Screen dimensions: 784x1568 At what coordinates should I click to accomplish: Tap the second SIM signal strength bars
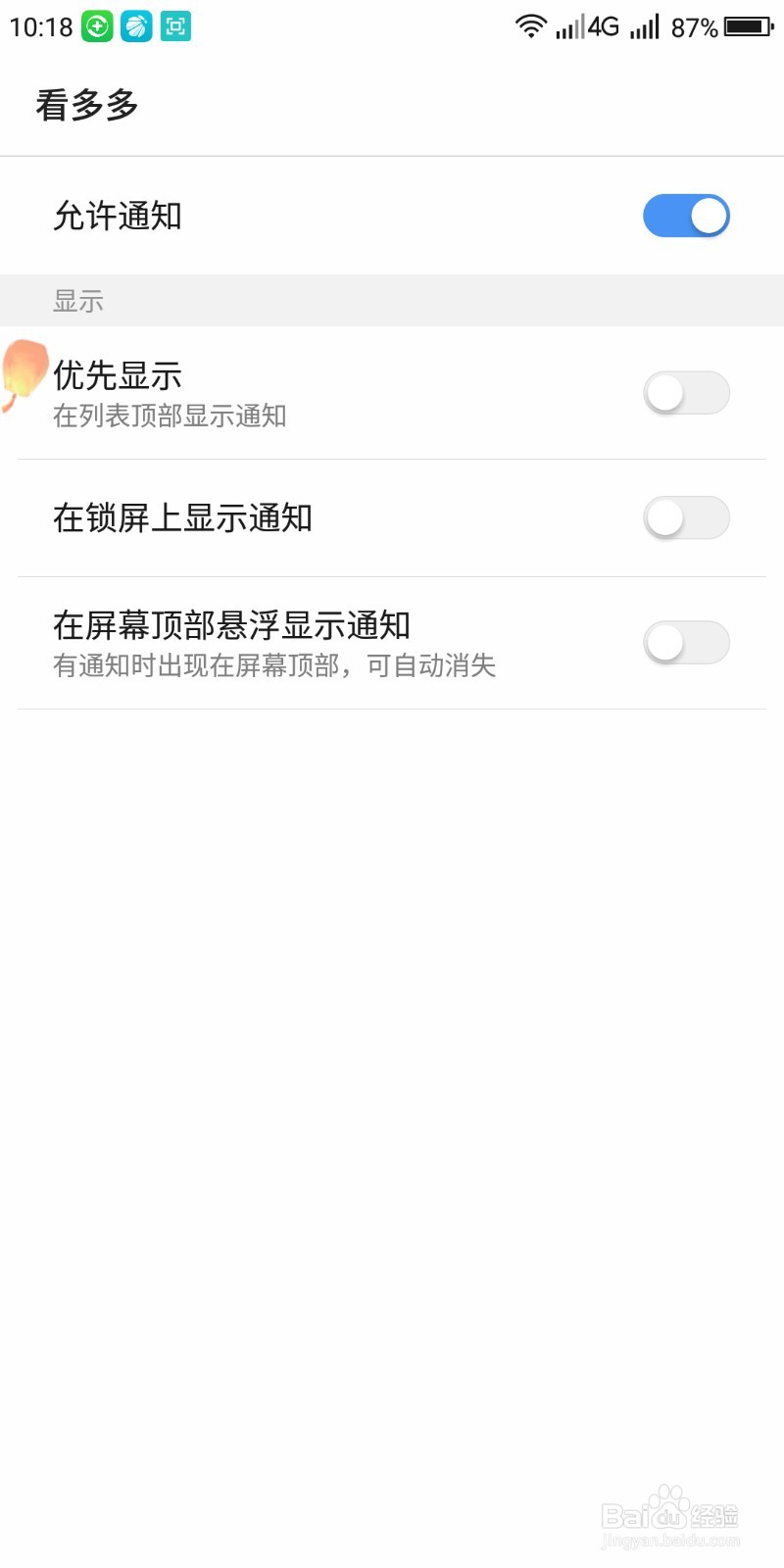point(645,26)
